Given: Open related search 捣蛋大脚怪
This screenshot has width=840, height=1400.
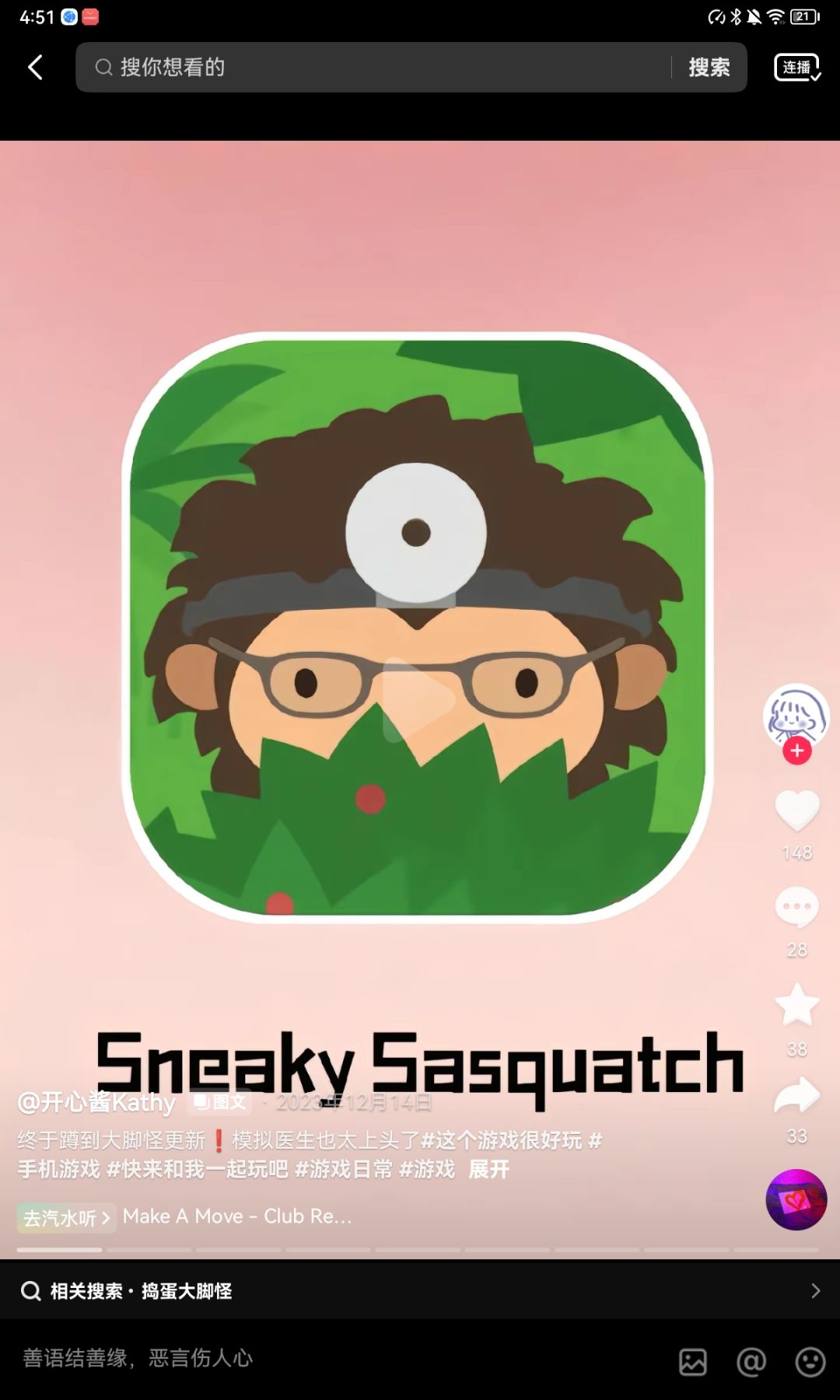Looking at the screenshot, I should click(x=187, y=1291).
